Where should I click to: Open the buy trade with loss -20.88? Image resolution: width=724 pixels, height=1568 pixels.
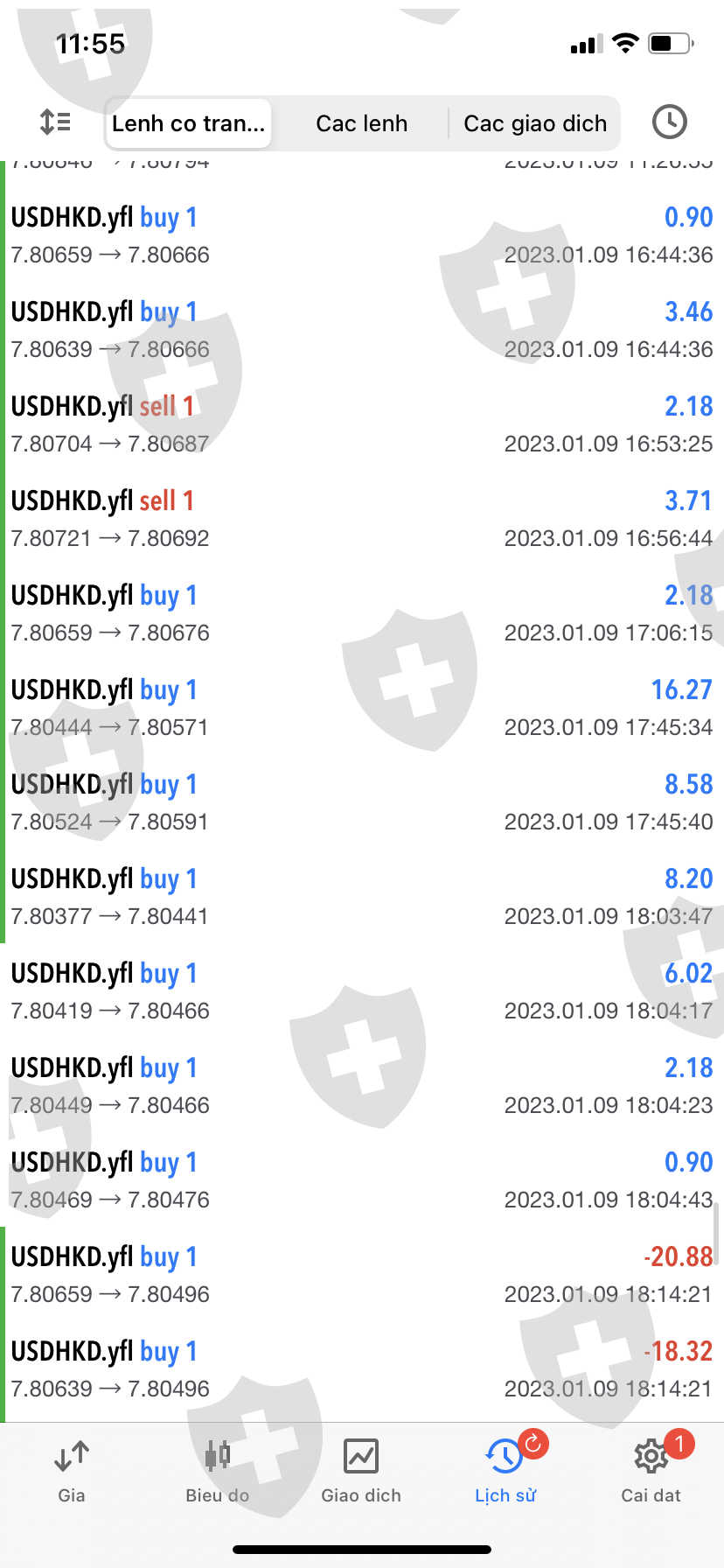point(361,1274)
